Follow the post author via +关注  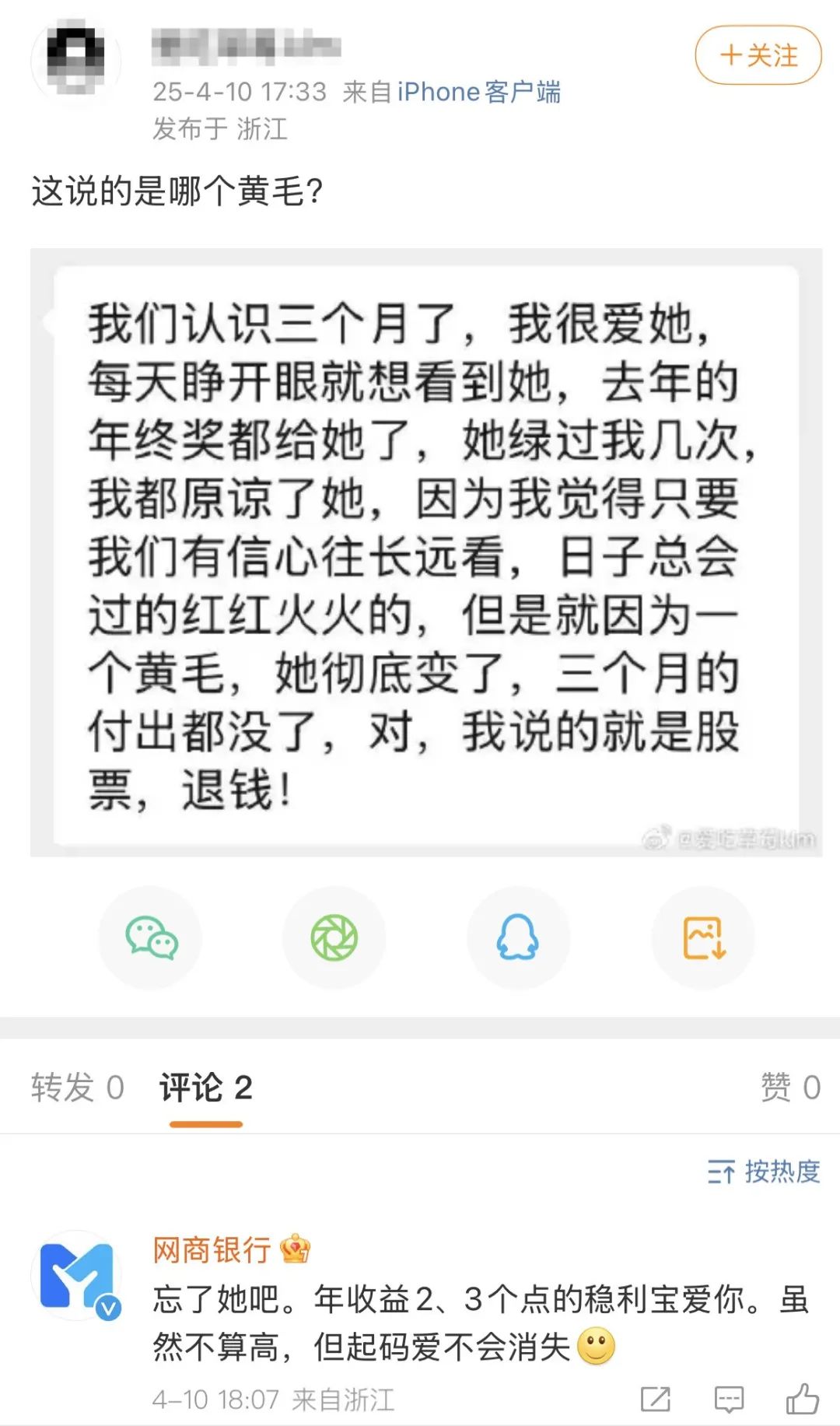click(x=758, y=55)
